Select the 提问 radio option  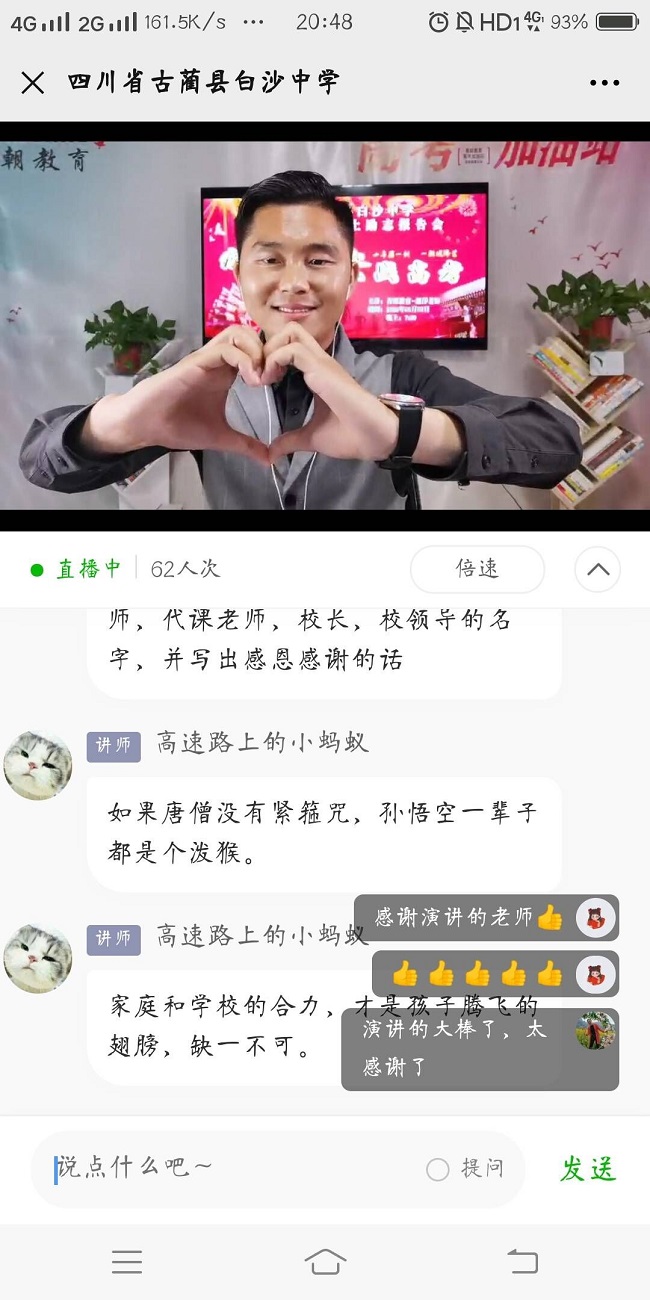coord(438,1169)
